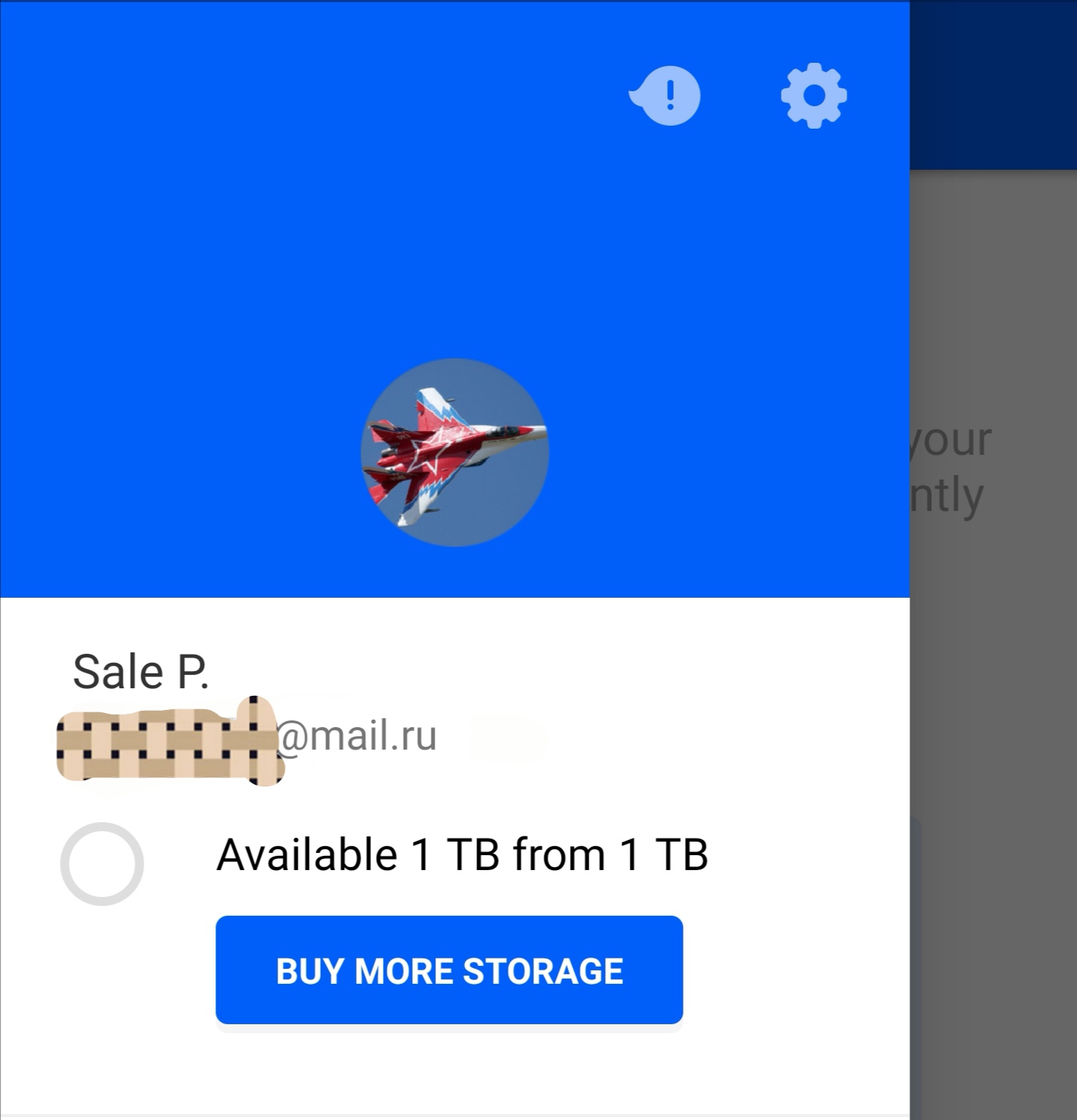
Task: Open the feedback report icon
Action: coord(665,96)
